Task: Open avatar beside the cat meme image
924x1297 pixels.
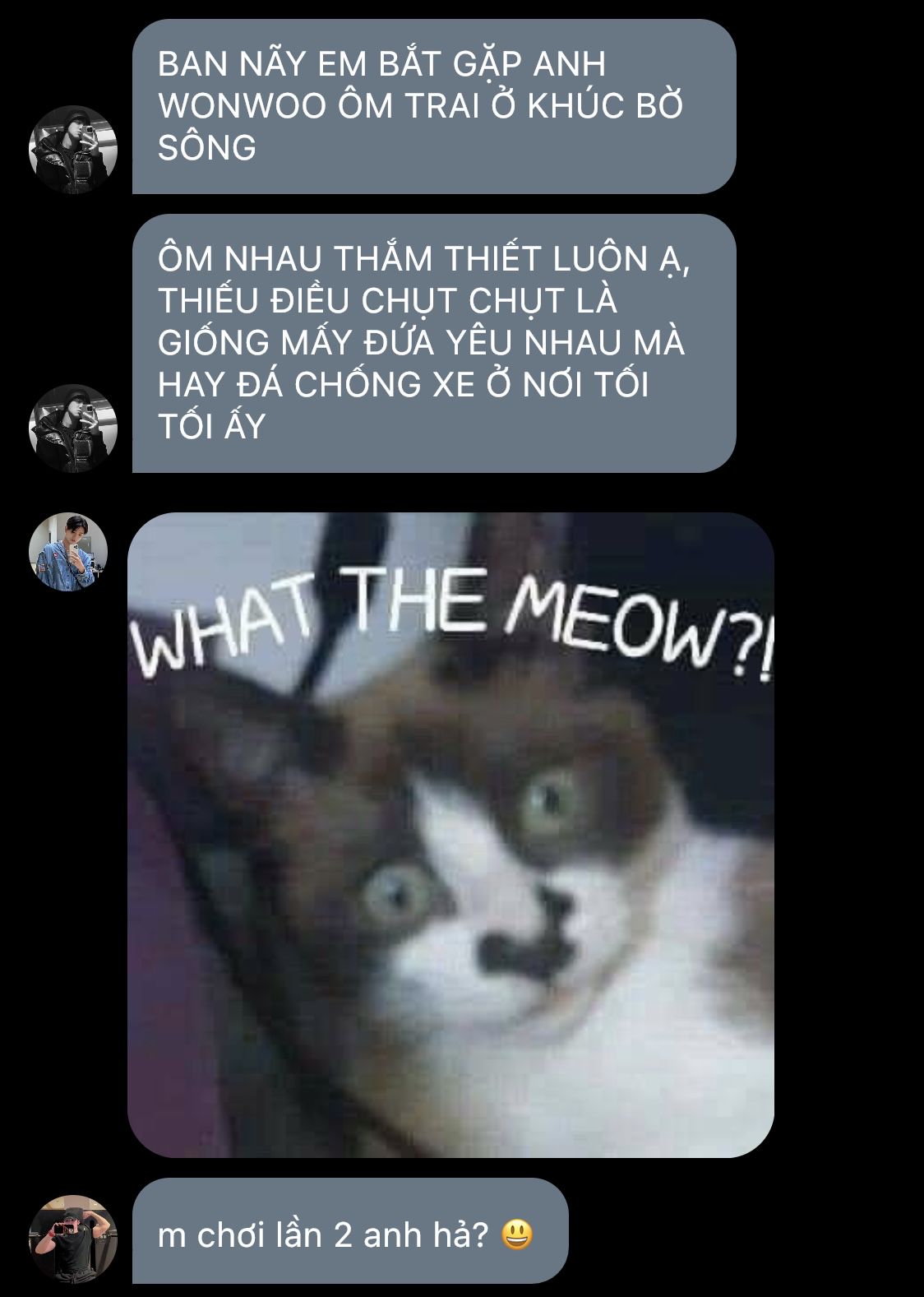Action: click(69, 552)
